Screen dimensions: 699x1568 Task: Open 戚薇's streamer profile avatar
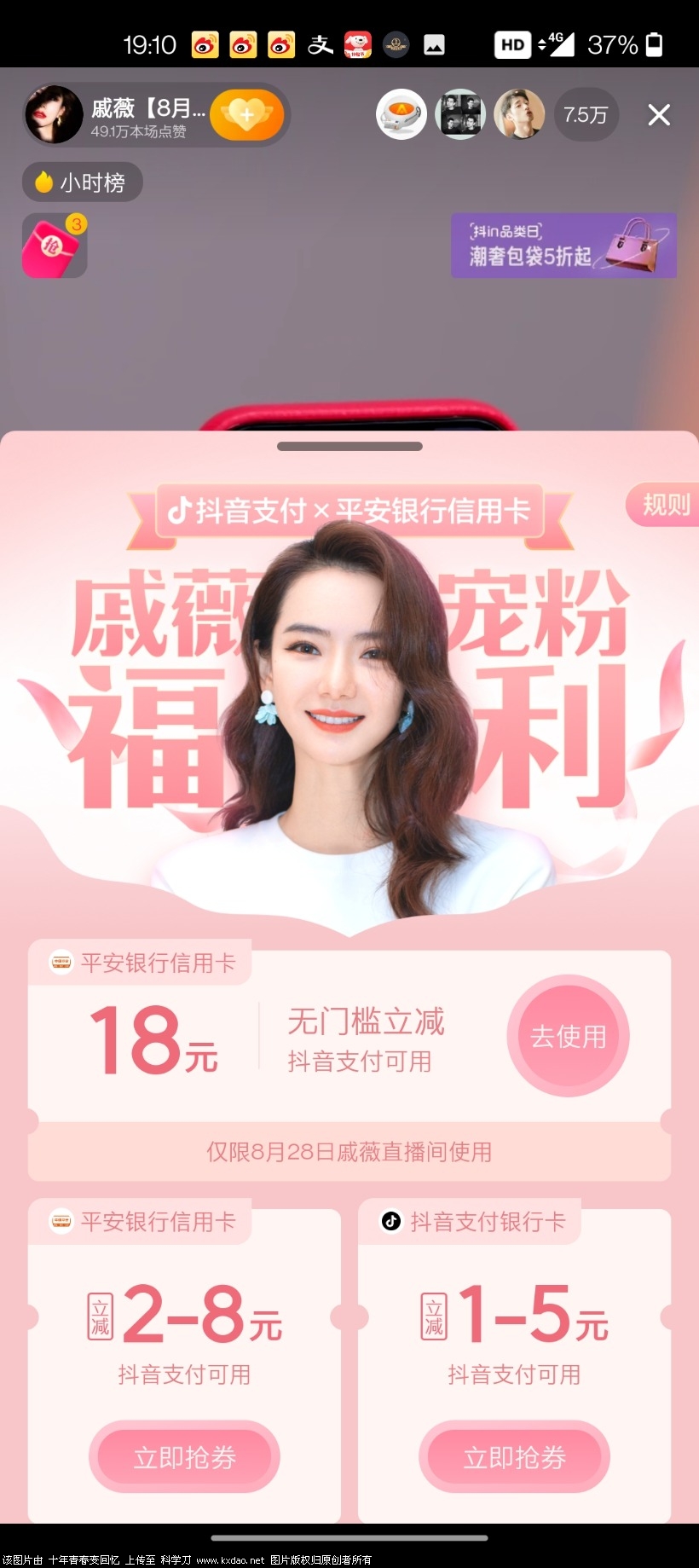54,115
